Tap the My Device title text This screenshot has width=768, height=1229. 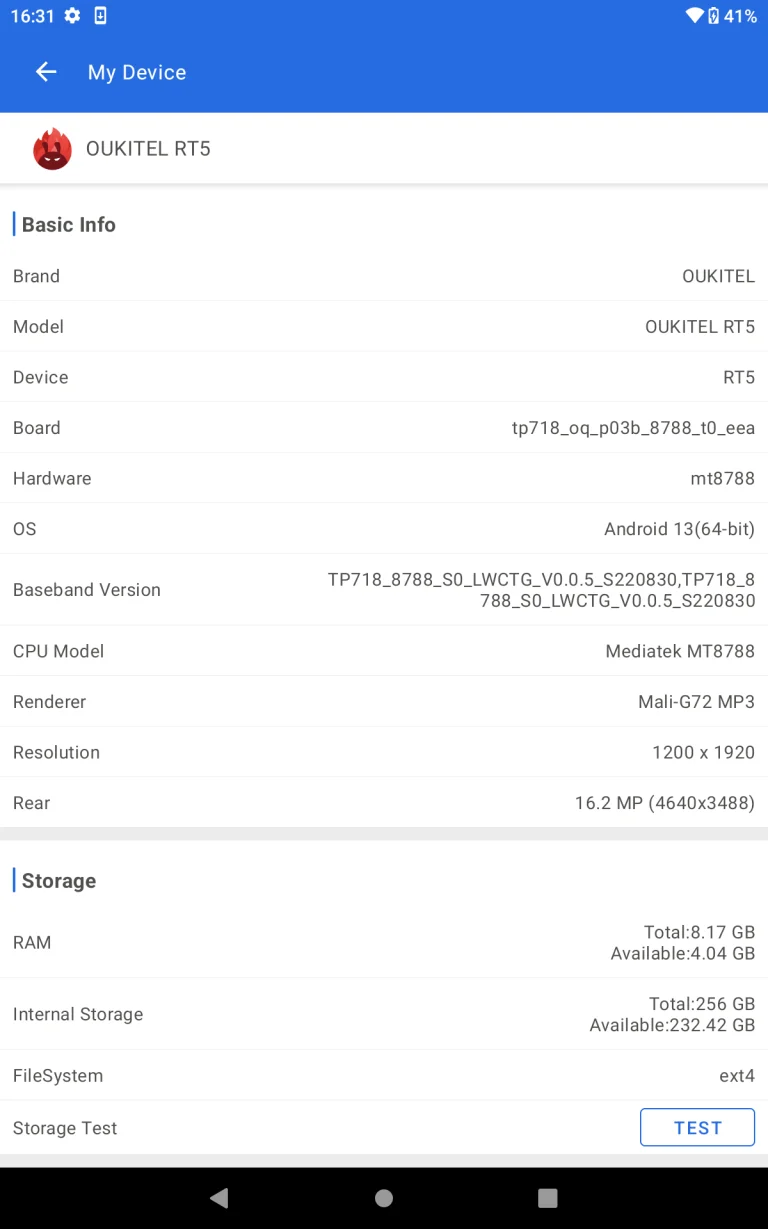136,71
